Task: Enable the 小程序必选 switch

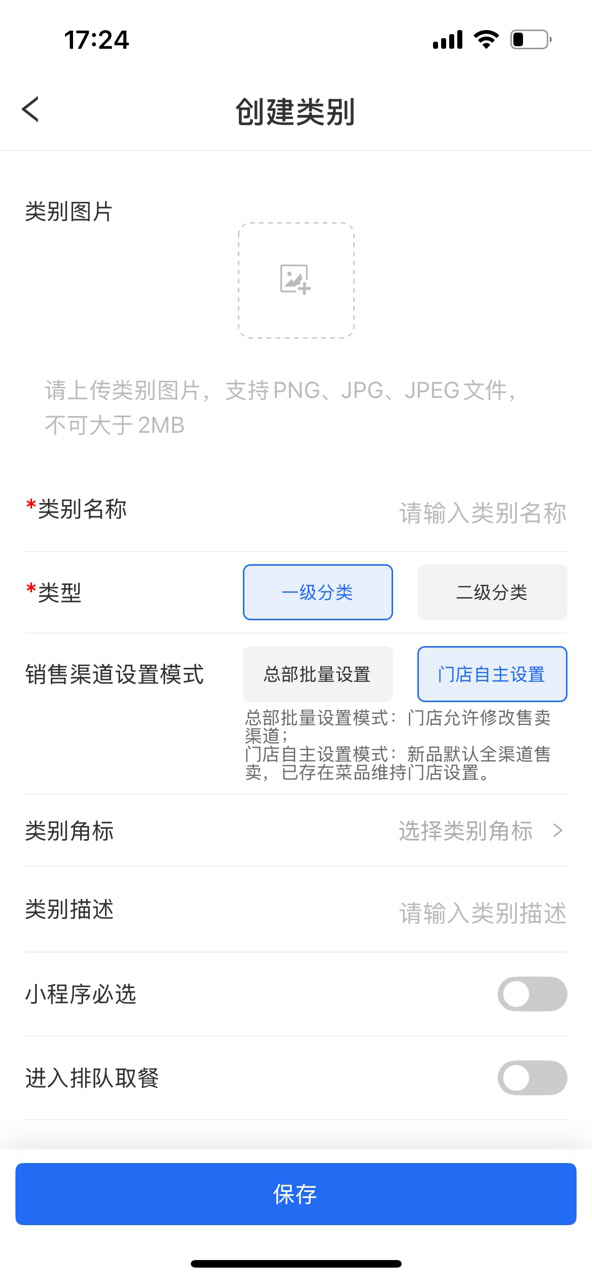Action: (532, 994)
